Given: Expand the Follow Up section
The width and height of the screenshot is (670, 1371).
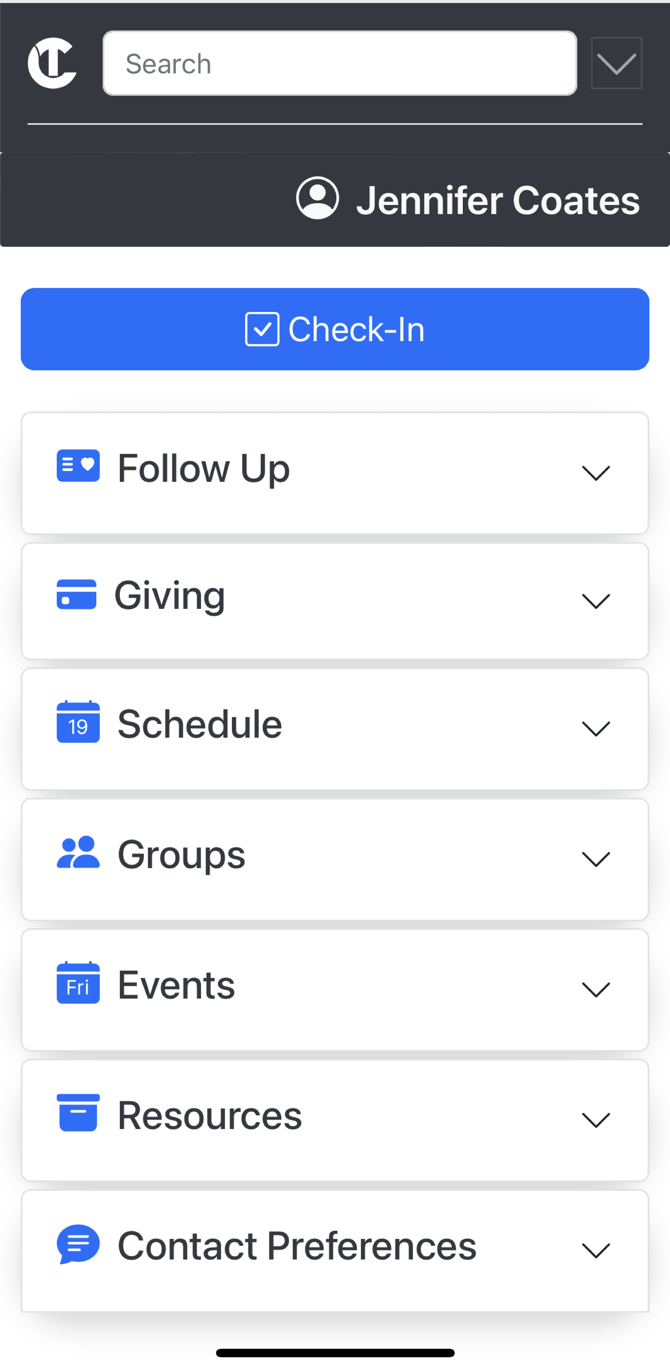Looking at the screenshot, I should point(335,471).
